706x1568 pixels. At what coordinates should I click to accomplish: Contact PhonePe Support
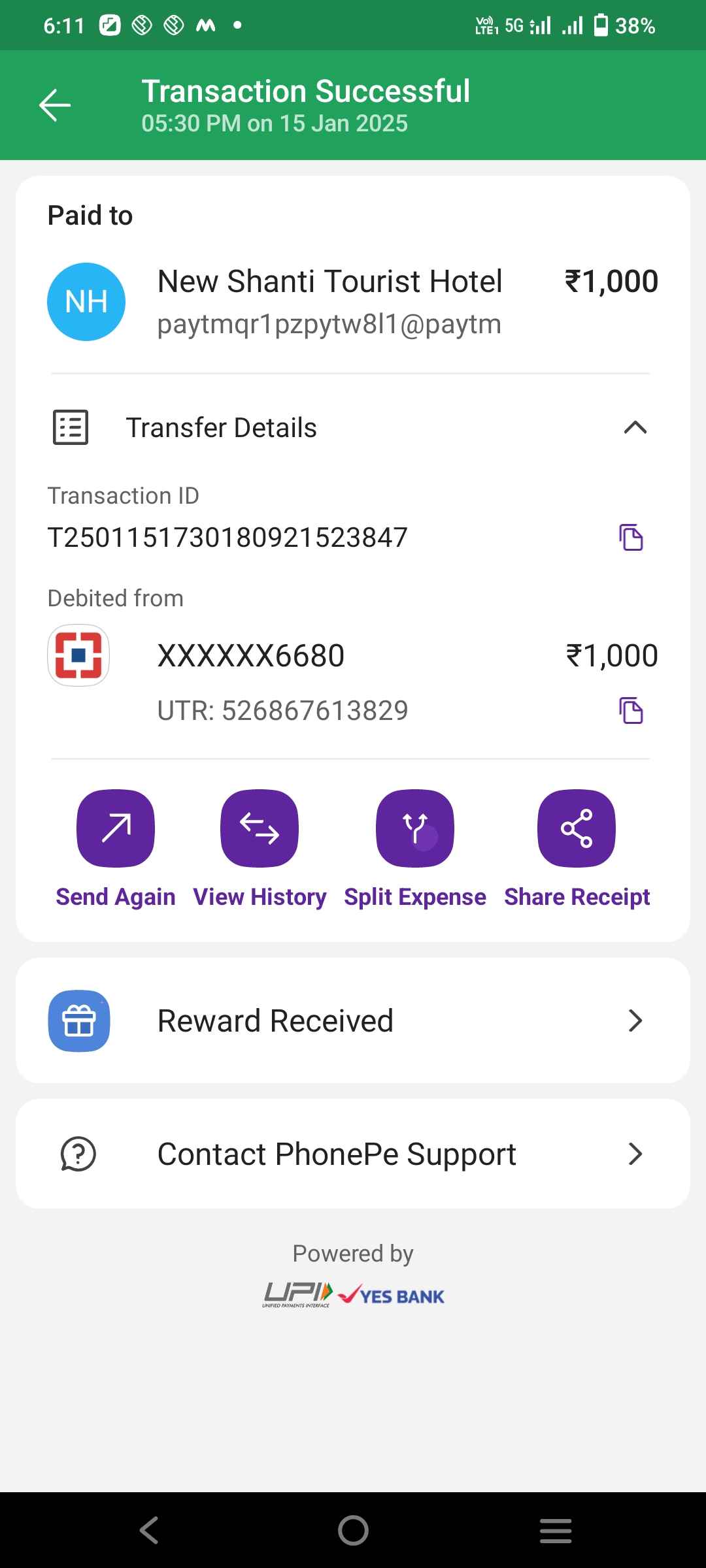point(353,1154)
